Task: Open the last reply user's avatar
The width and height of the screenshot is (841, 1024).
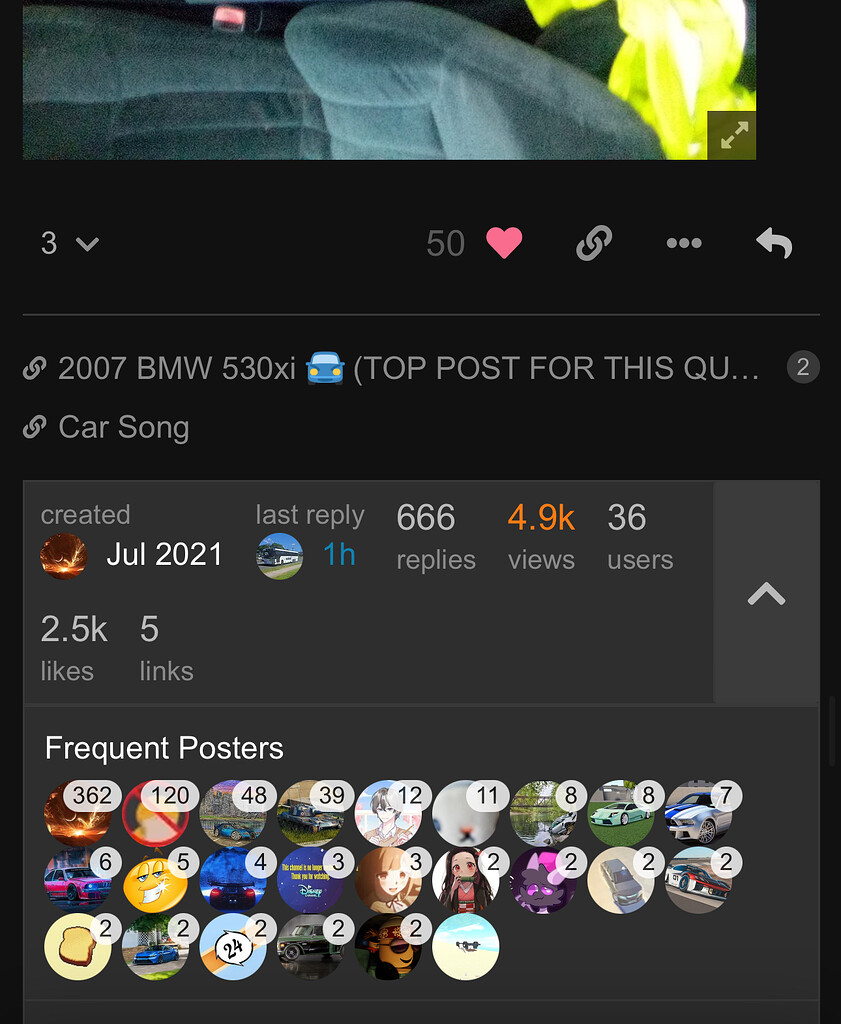Action: pos(279,556)
